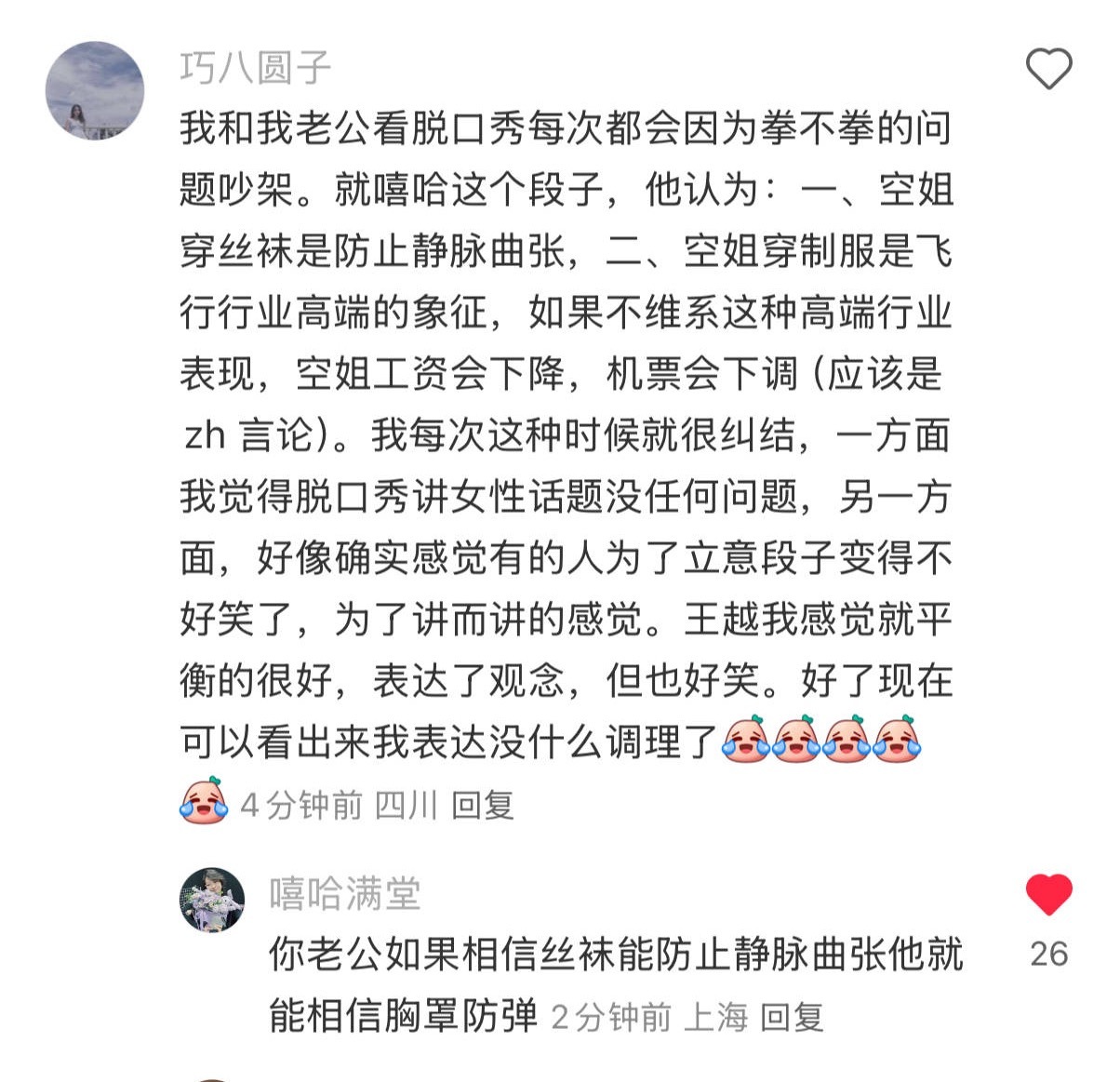This screenshot has height=1082, width=1120.
Task: Tap the username 嘻哈满堂
Action: [x=345, y=894]
